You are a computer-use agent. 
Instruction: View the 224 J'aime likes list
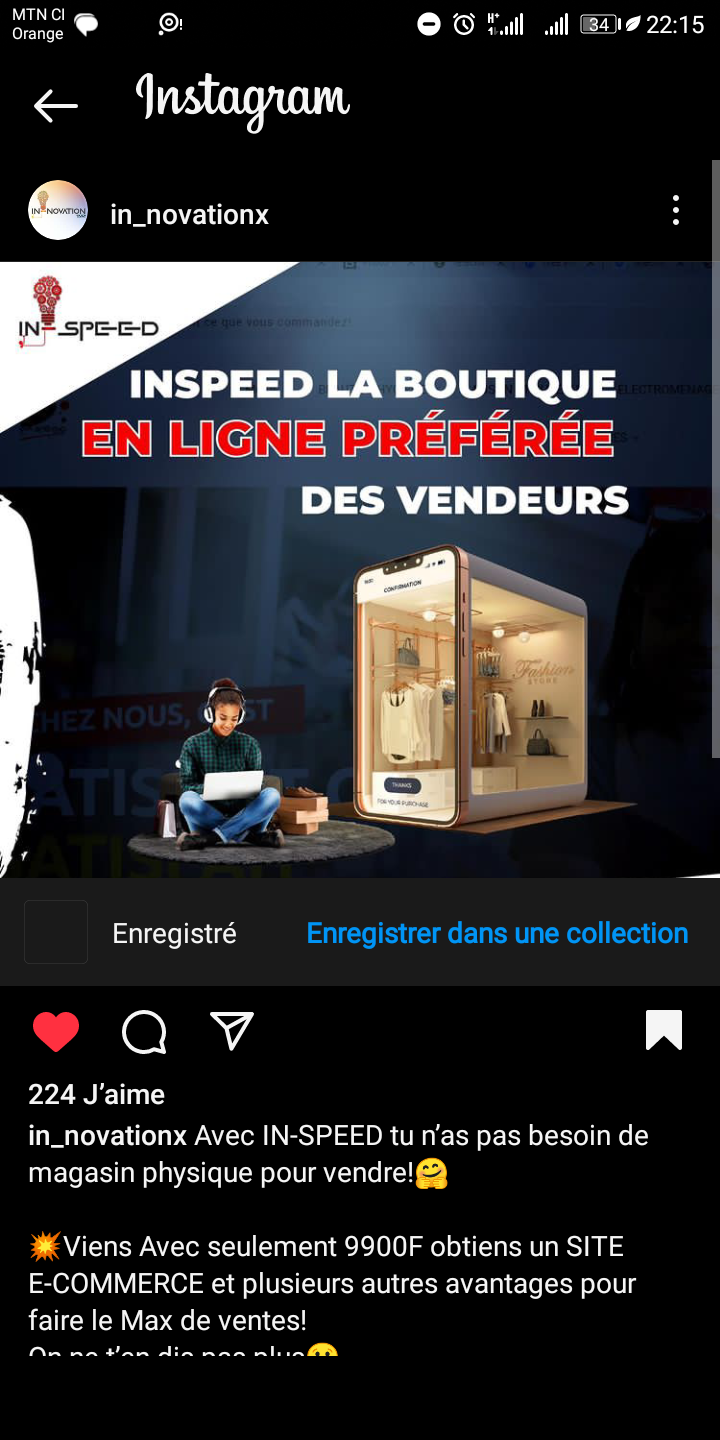click(96, 1095)
